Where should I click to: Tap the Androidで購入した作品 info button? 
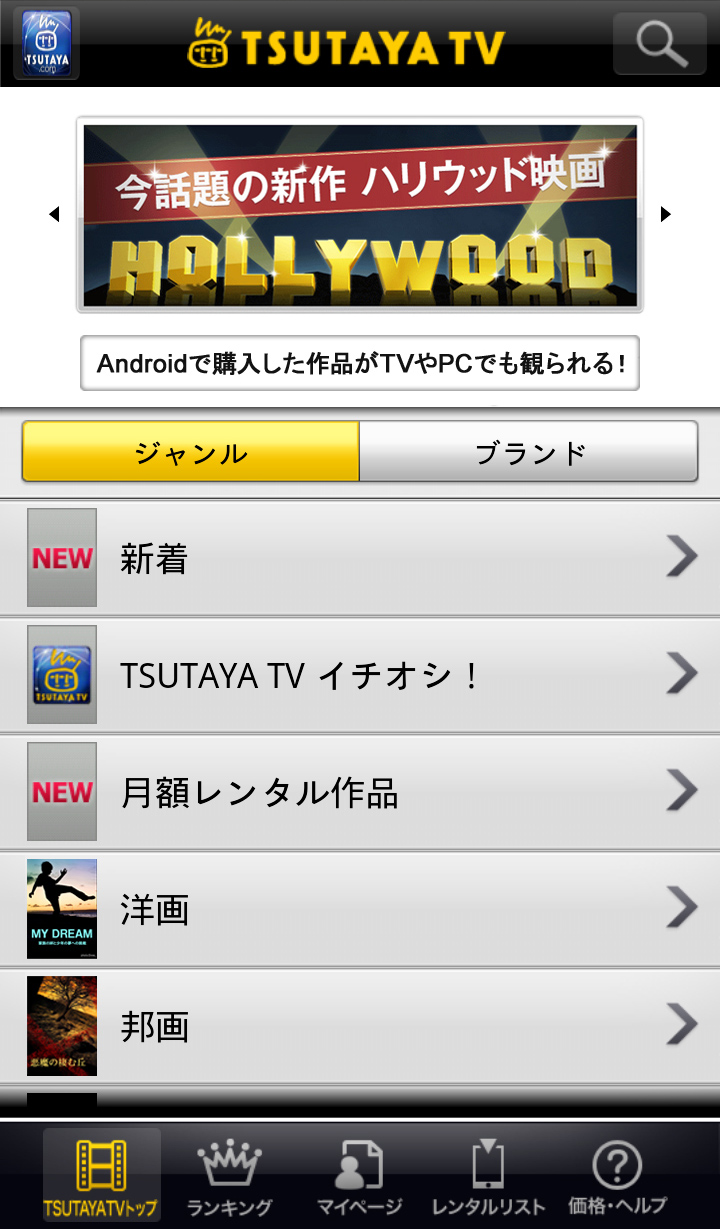(360, 363)
